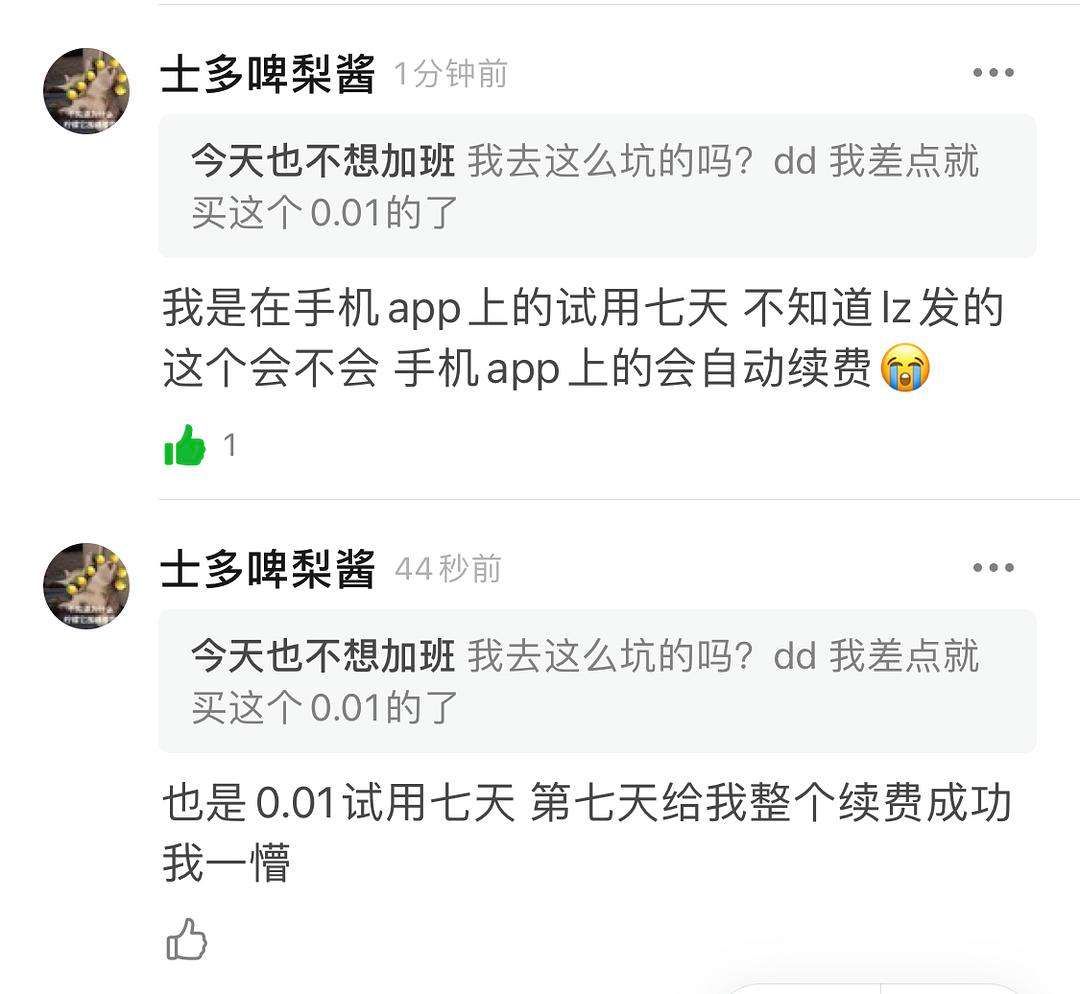
Task: Open the quoted reply in the 1分钟前 comment
Action: [596, 186]
